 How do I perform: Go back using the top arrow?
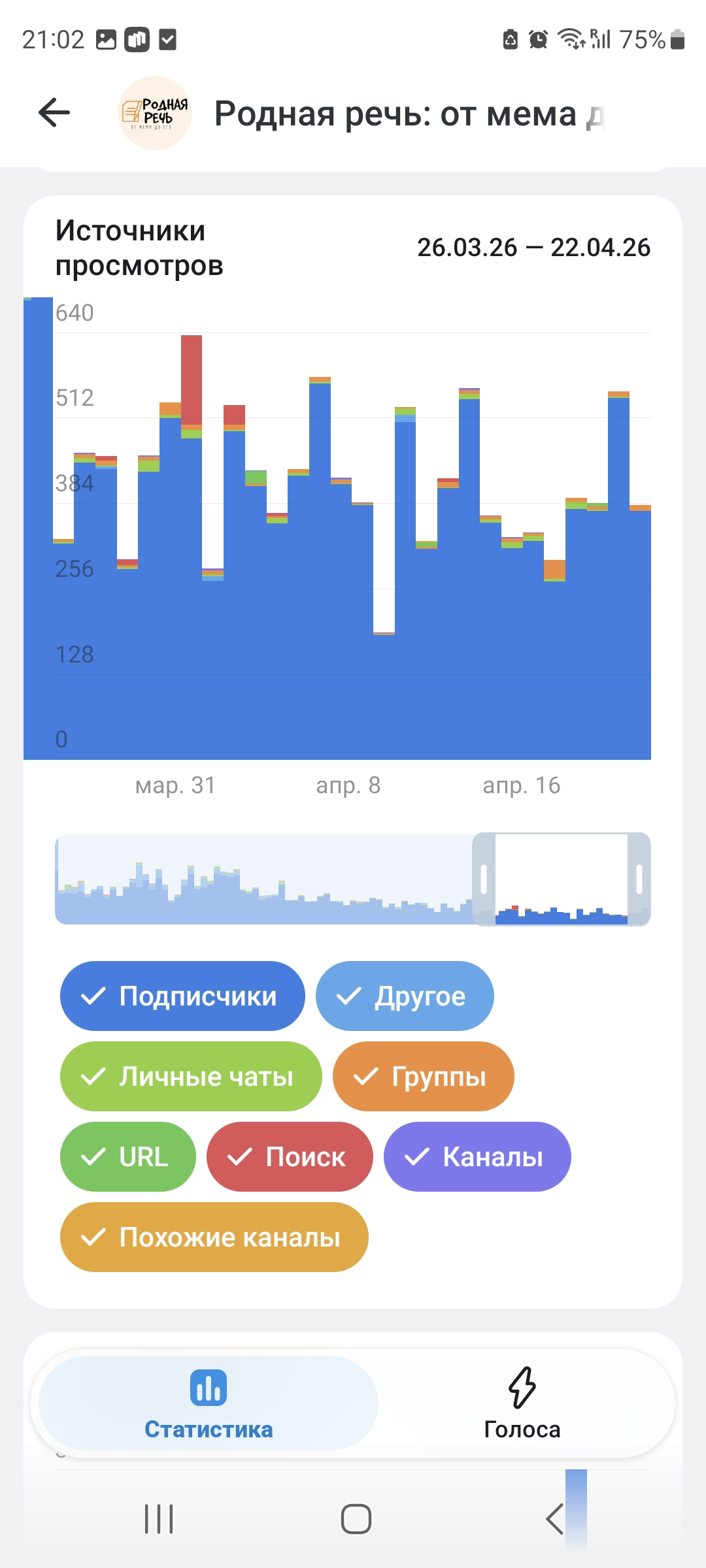[54, 112]
